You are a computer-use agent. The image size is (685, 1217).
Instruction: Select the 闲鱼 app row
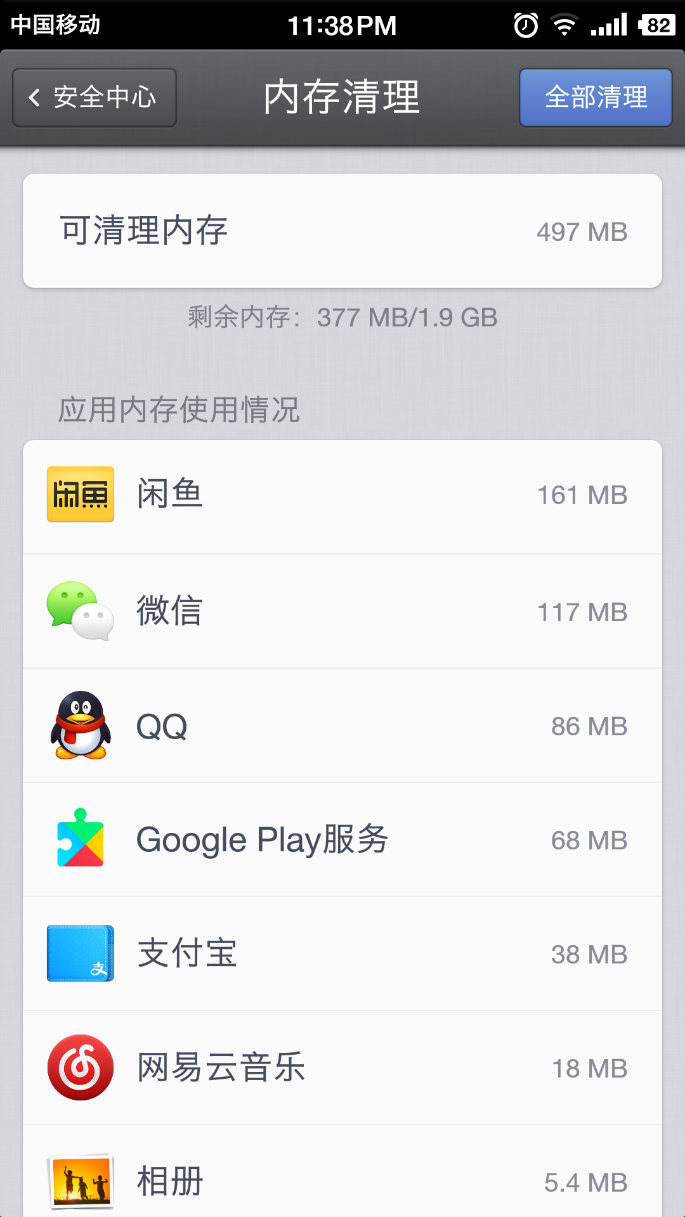point(342,495)
